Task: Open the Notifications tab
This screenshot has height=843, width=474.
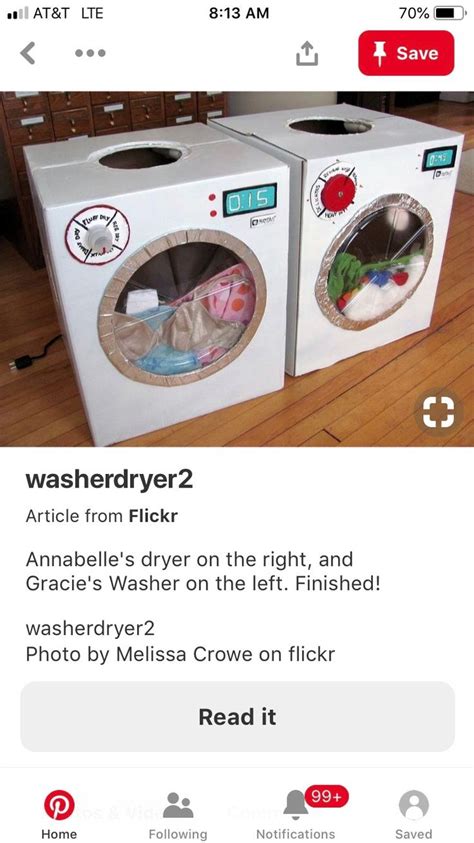Action: tap(296, 815)
